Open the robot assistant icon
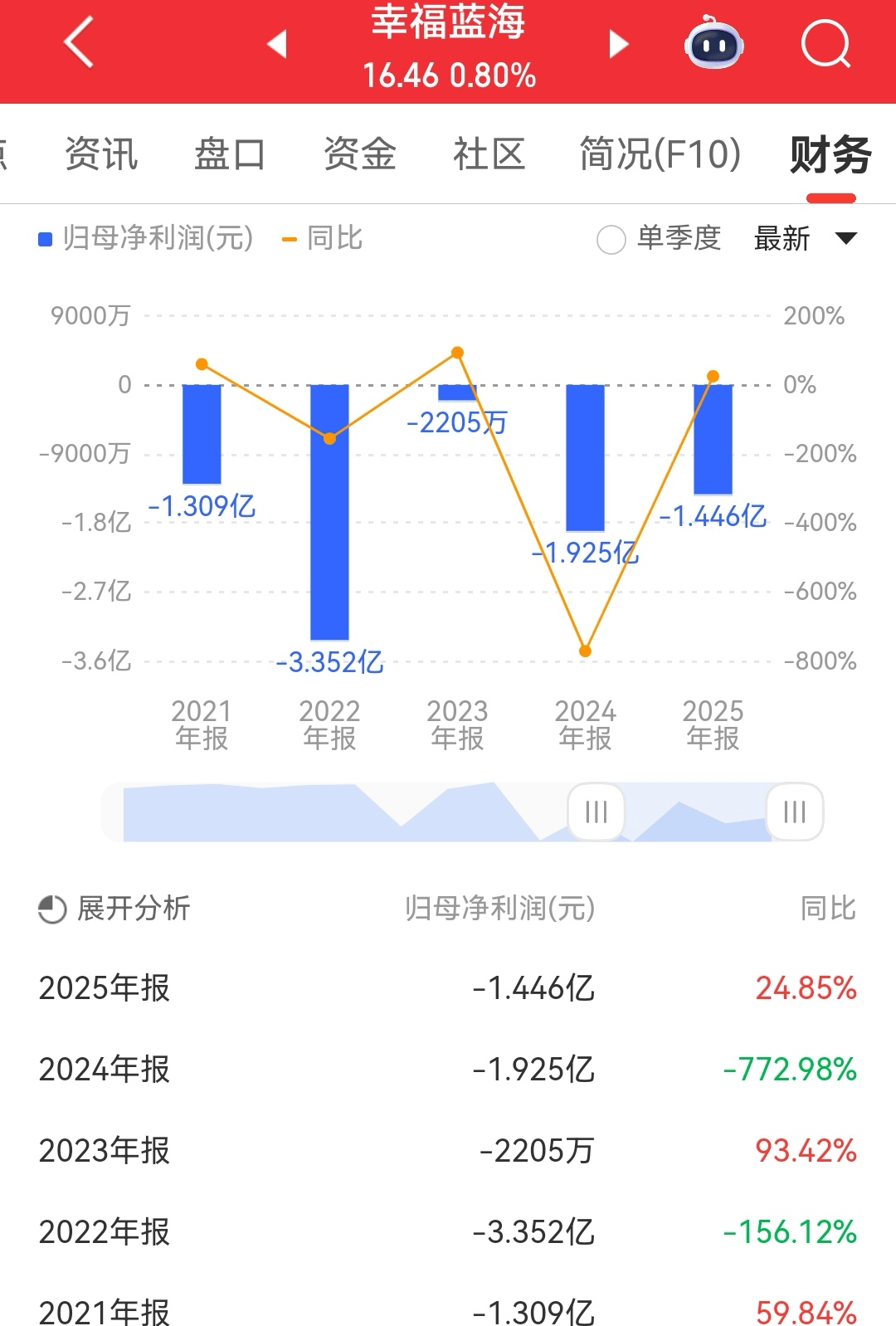896x1326 pixels. point(713,43)
